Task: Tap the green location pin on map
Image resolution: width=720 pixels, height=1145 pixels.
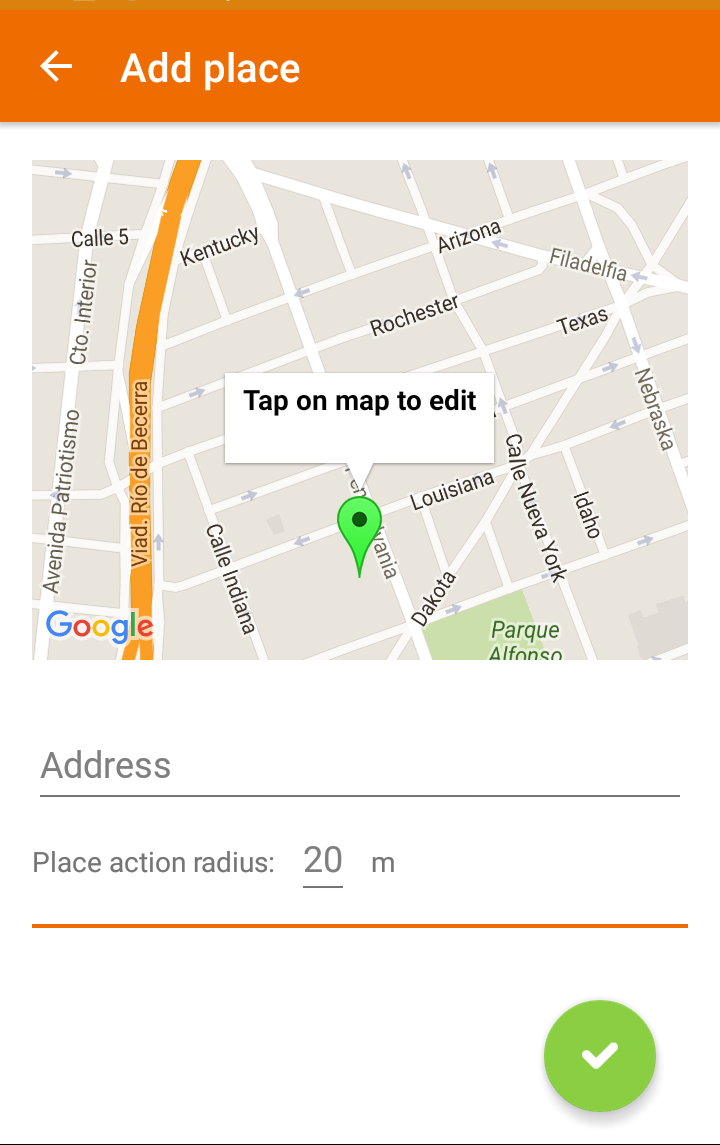Action: click(x=359, y=527)
